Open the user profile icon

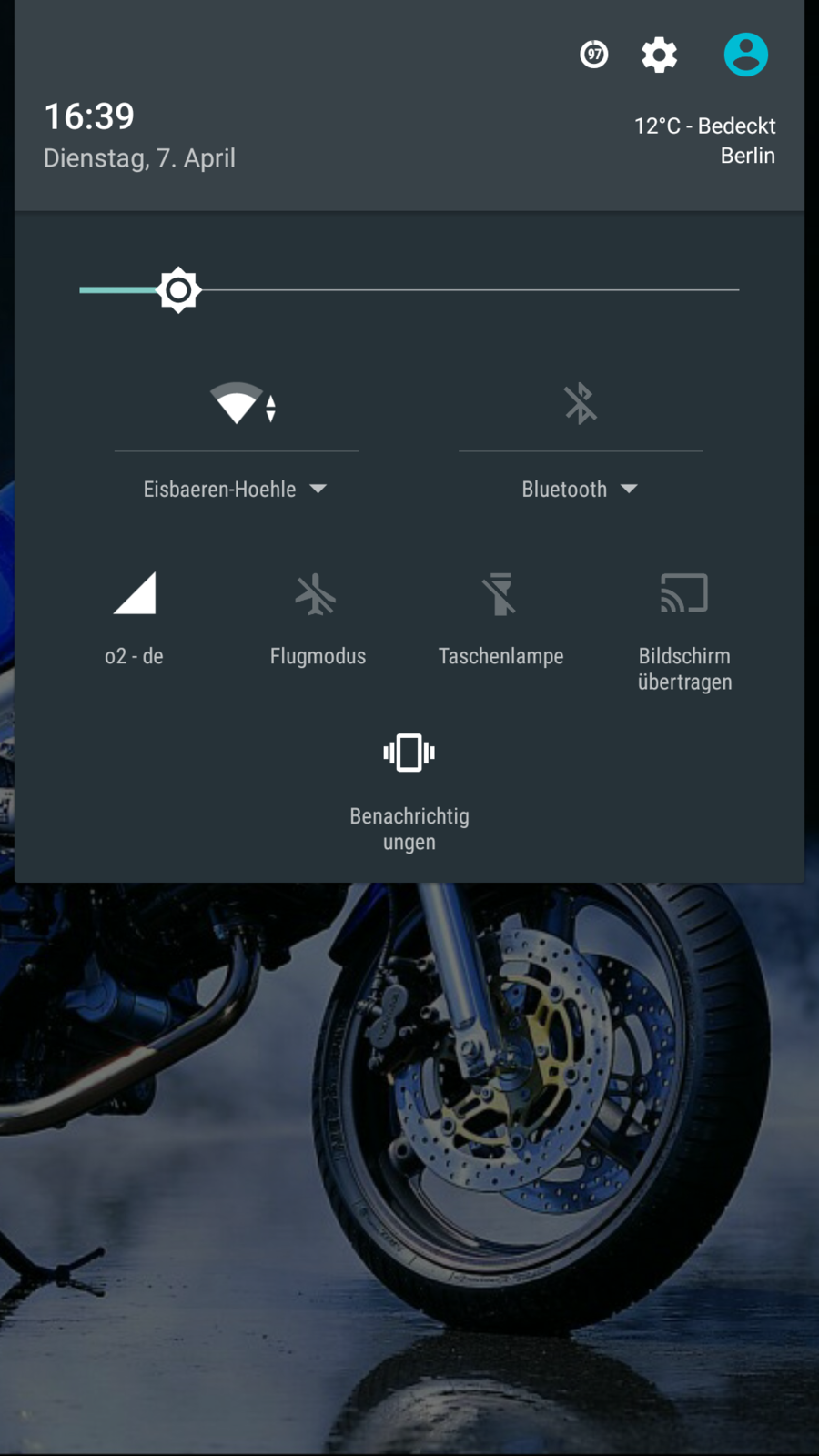point(745,56)
